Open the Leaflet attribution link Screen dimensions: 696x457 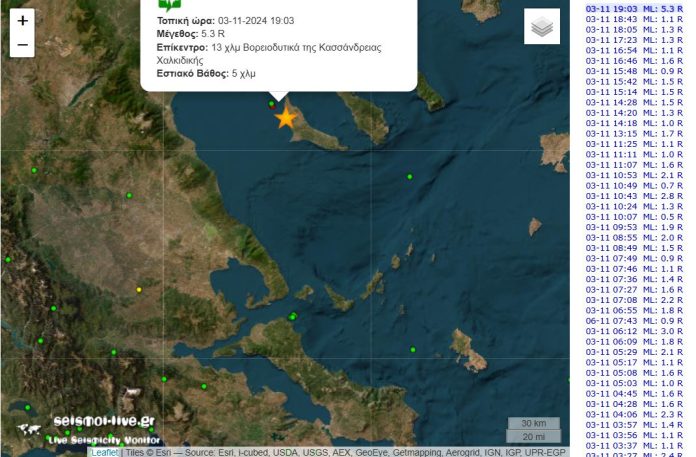[104, 452]
